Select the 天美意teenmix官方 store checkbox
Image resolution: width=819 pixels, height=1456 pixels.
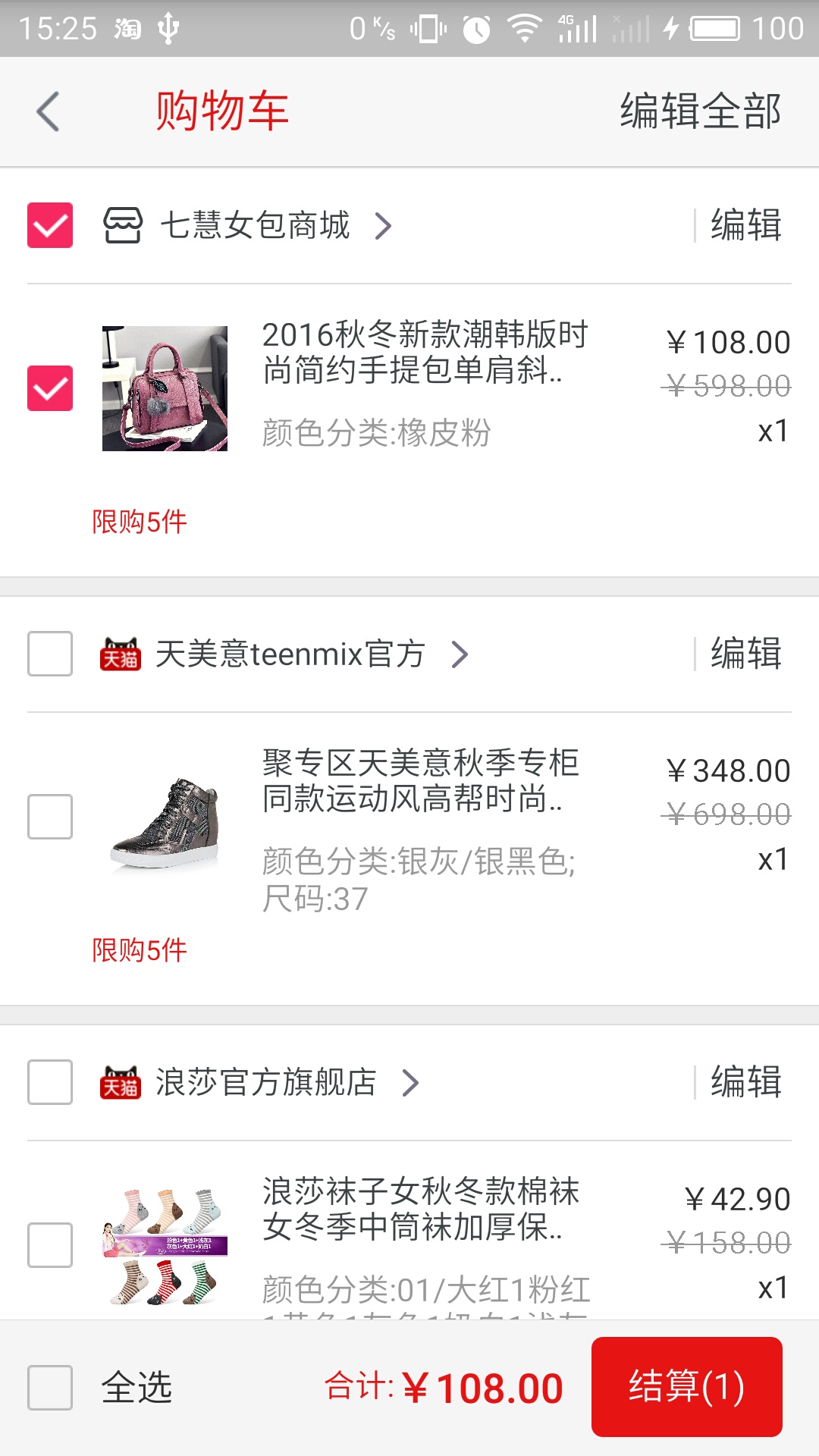[x=50, y=654]
